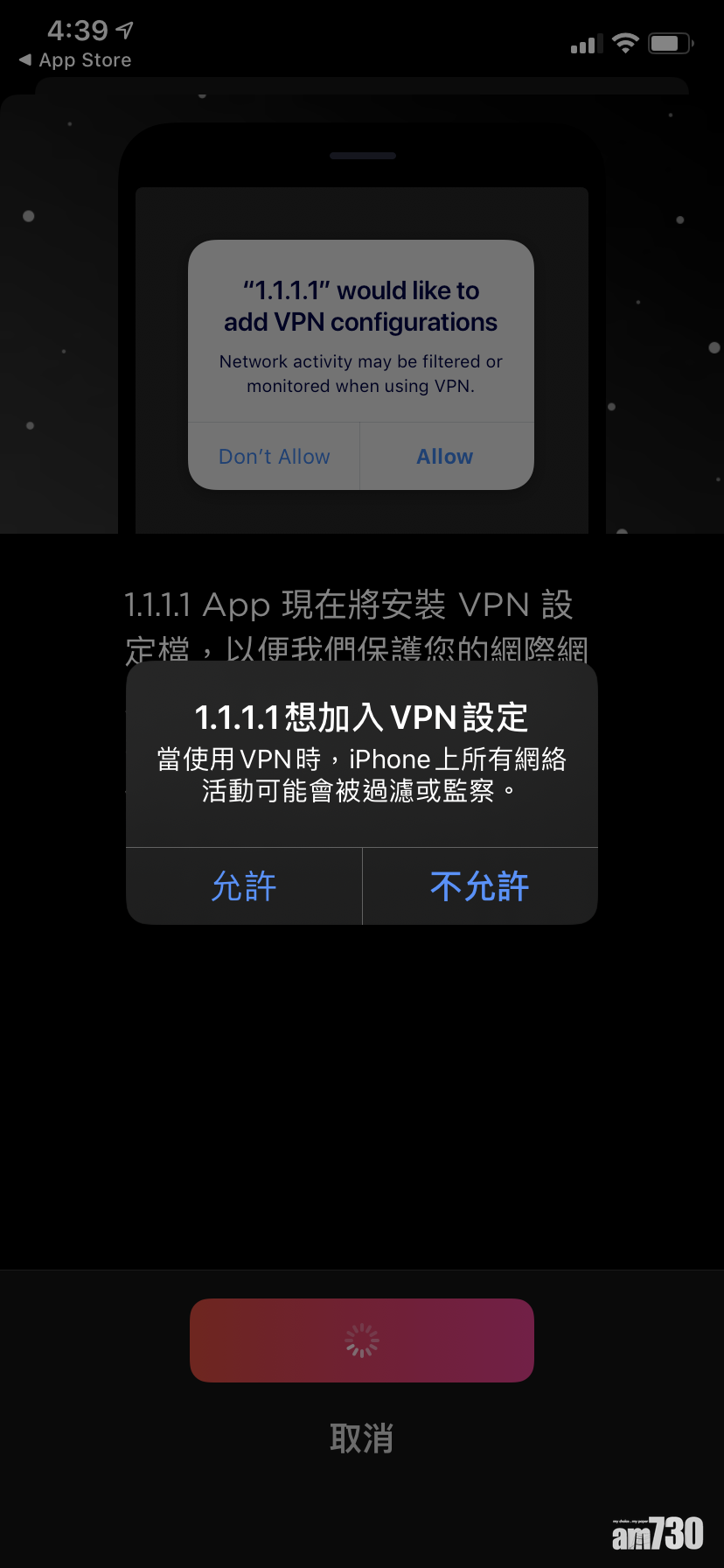Choose 不允許 to deny VPN setup

click(480, 886)
